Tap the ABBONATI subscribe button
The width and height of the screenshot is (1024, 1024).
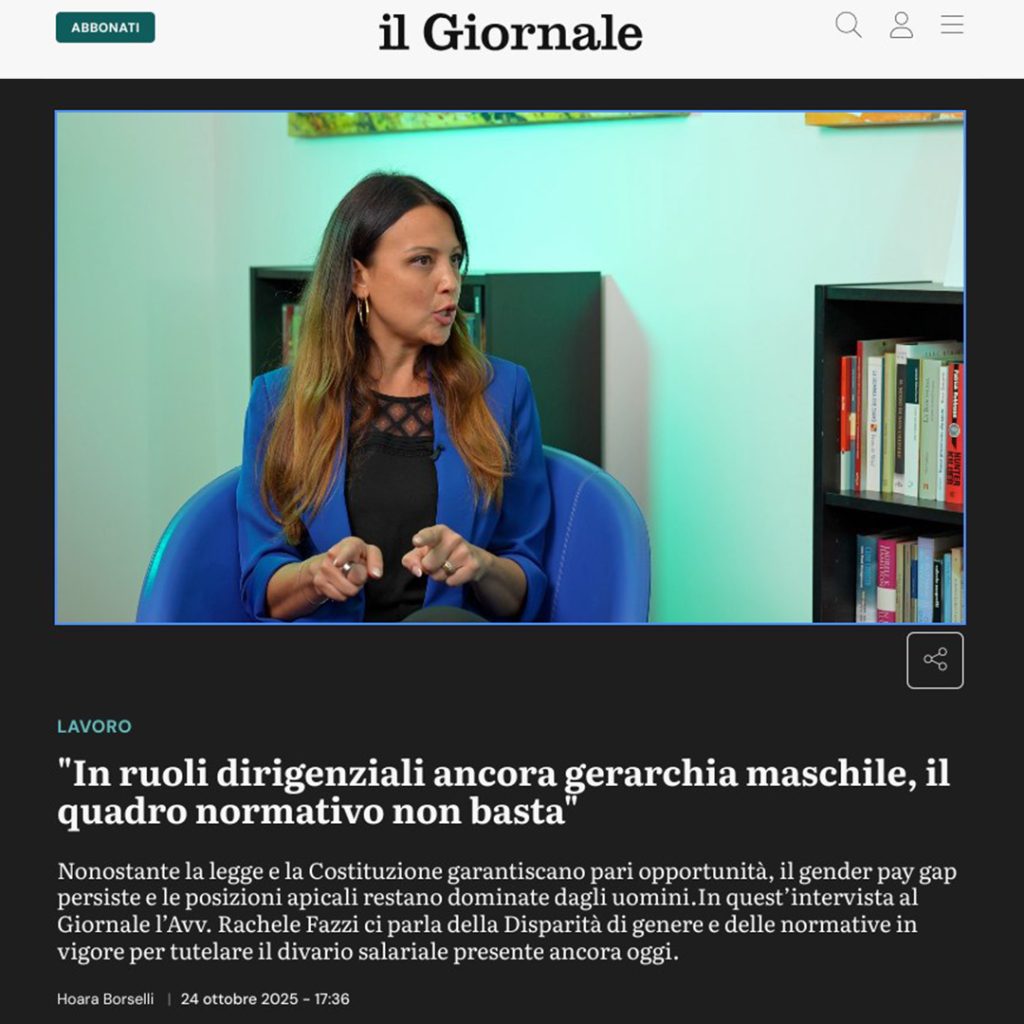pos(105,28)
